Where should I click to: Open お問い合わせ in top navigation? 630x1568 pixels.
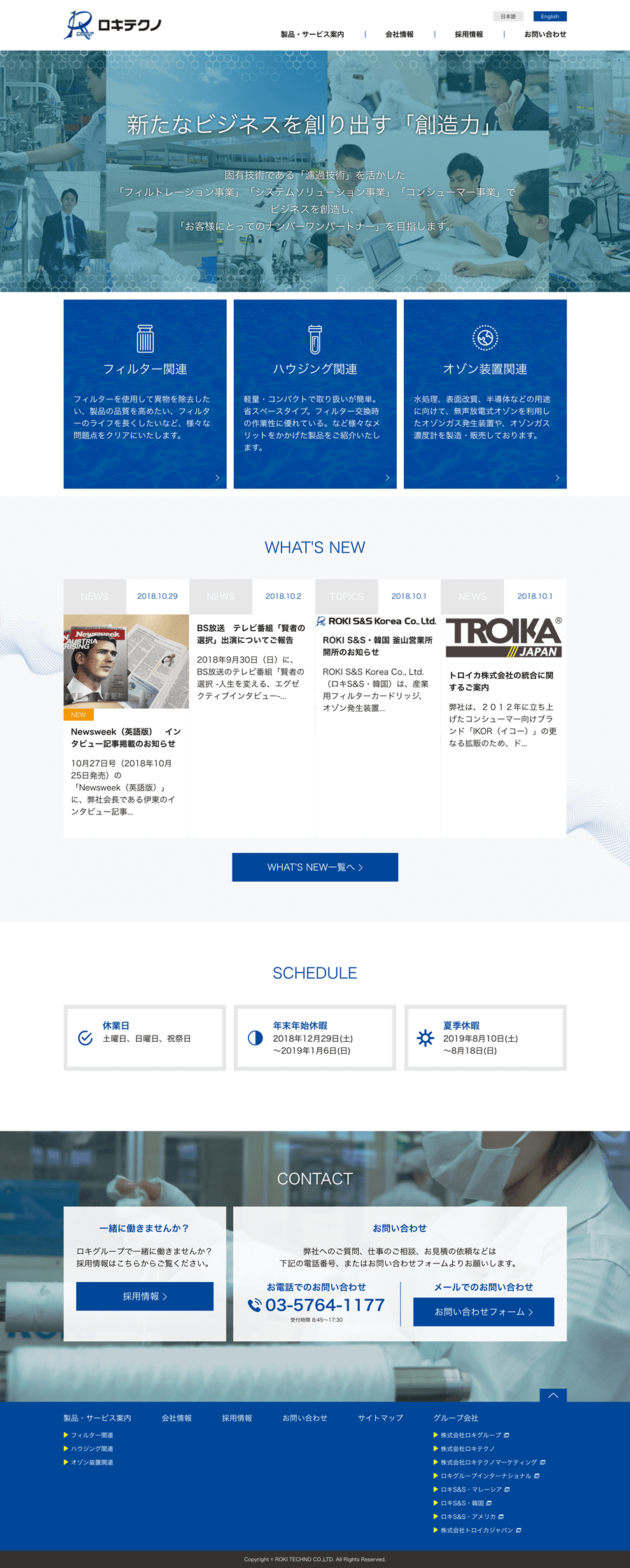tap(545, 34)
